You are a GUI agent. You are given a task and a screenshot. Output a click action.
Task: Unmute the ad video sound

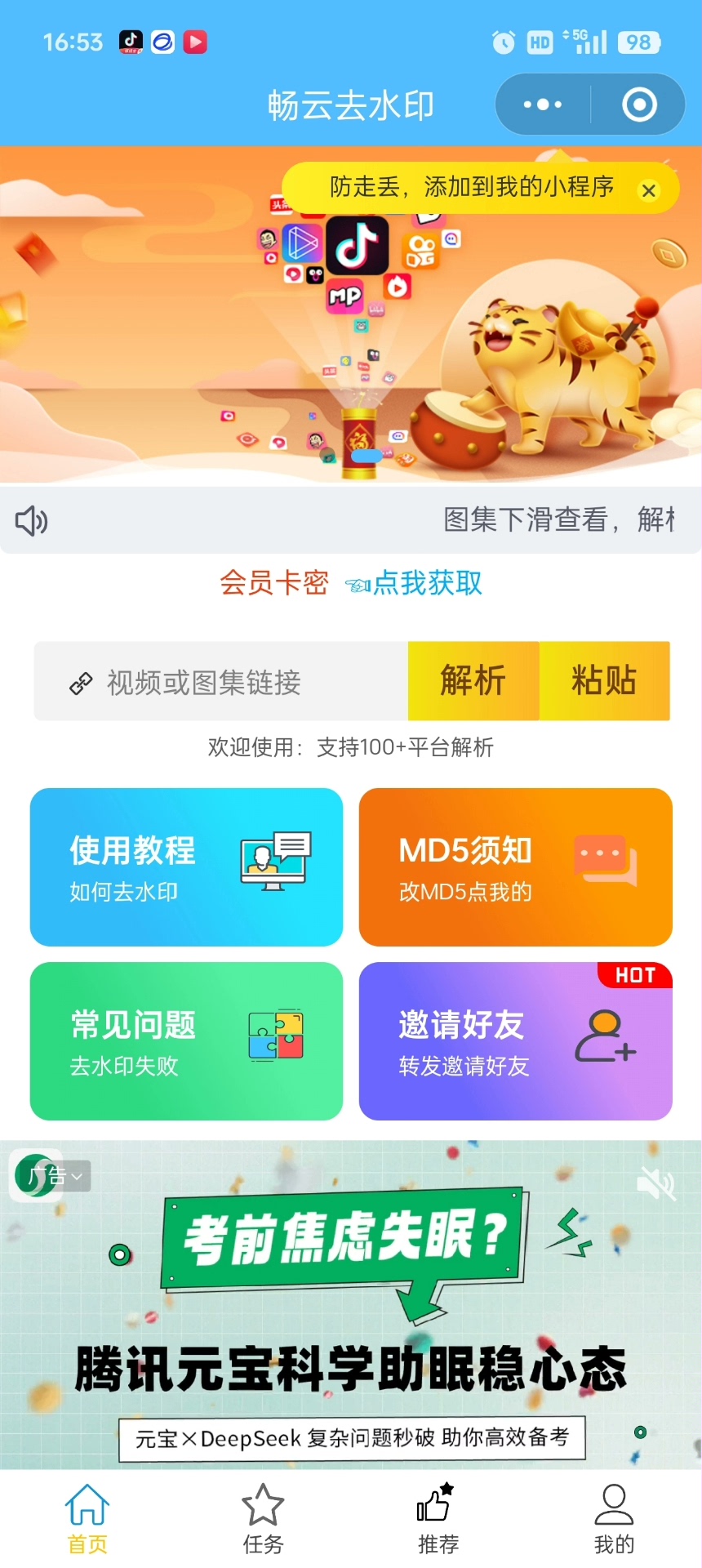(655, 1183)
